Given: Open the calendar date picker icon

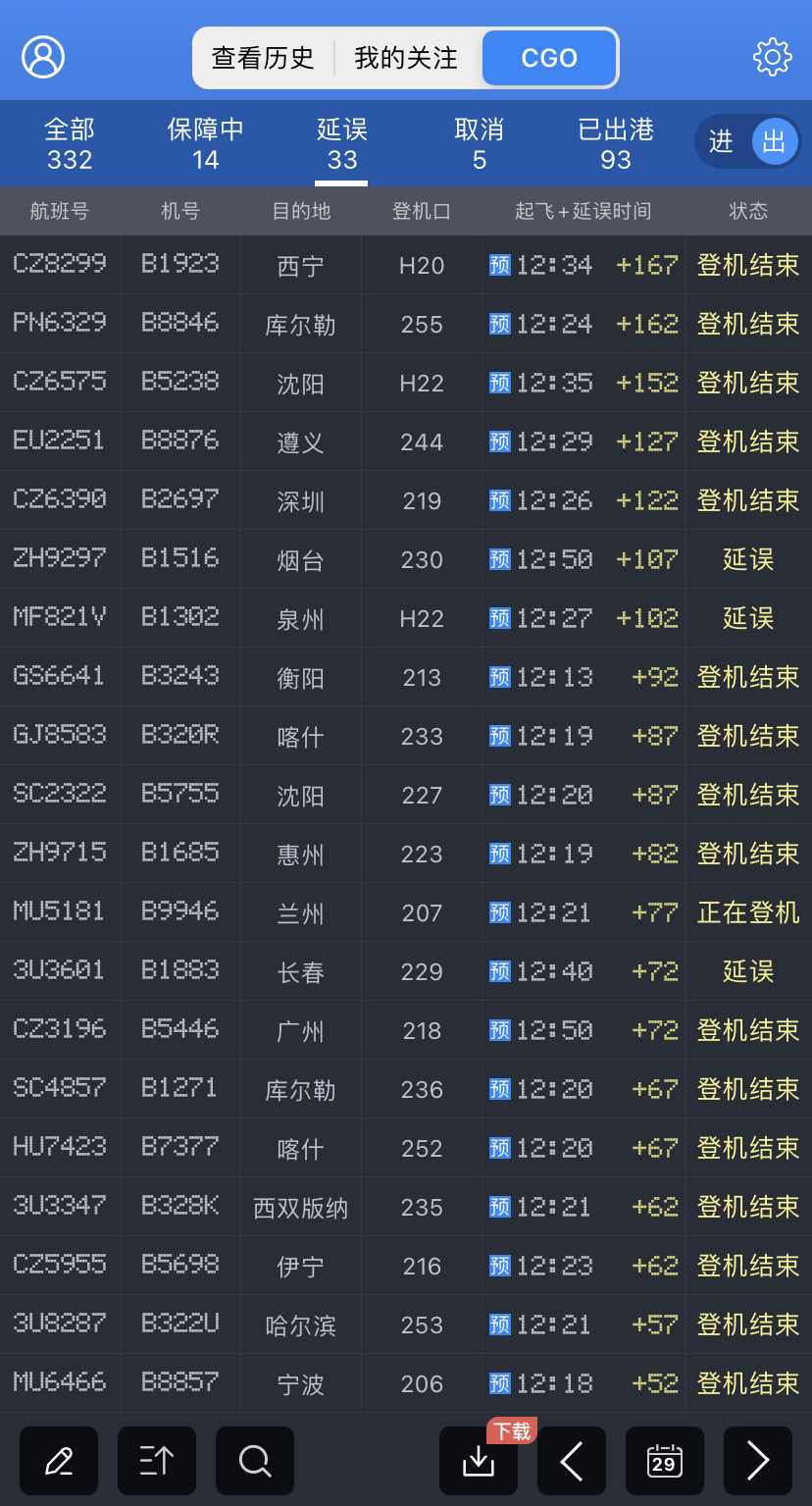Looking at the screenshot, I should pos(665,1461).
